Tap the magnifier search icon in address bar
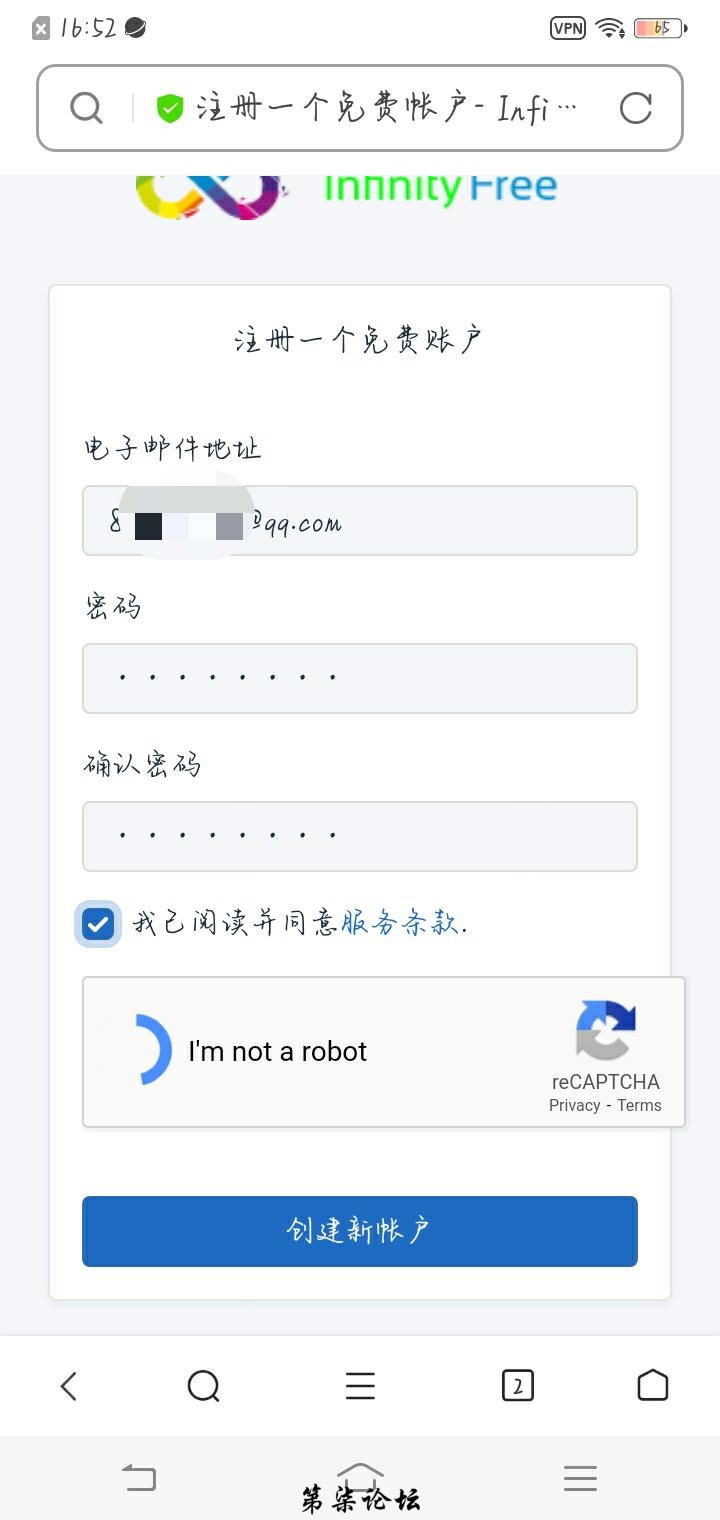 [x=85, y=107]
